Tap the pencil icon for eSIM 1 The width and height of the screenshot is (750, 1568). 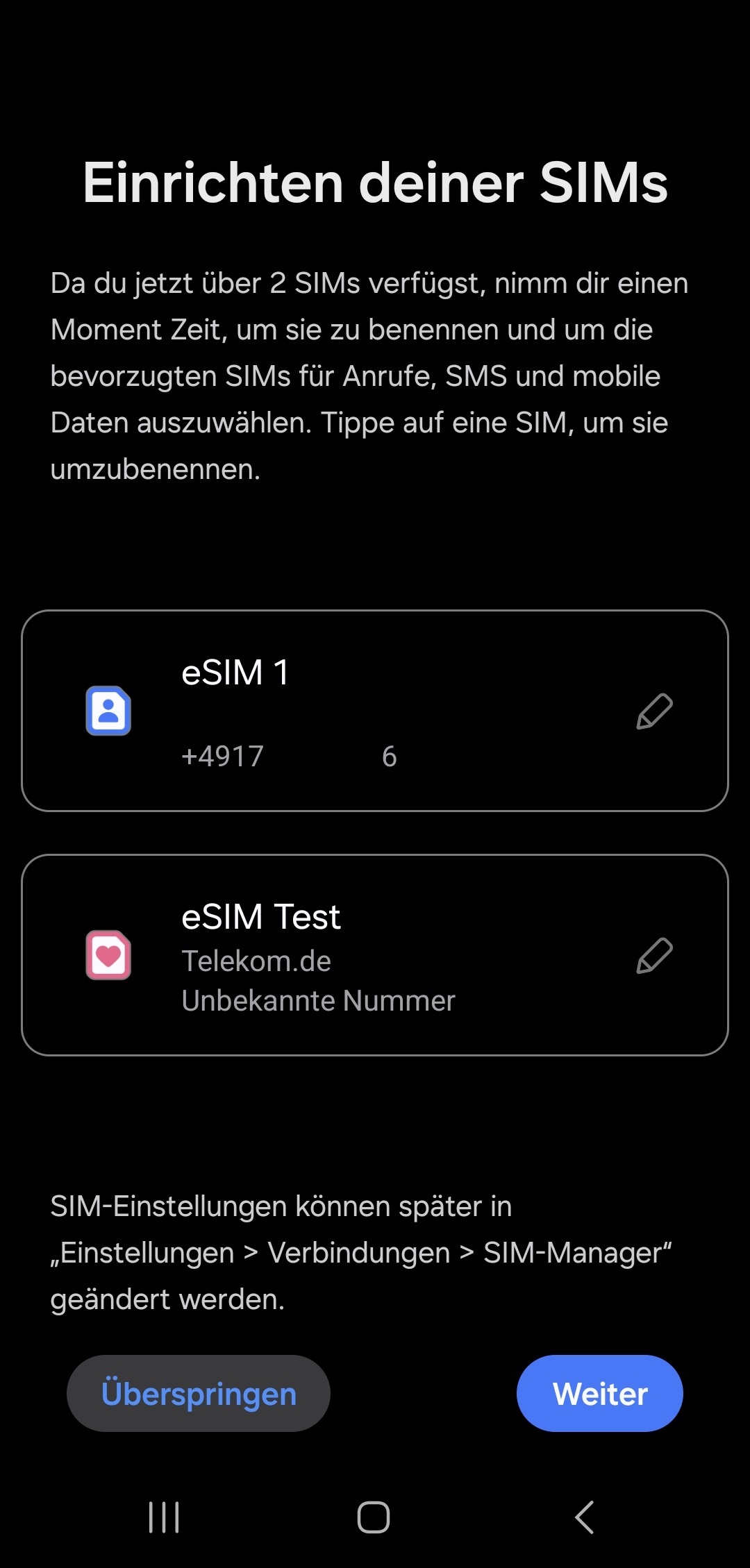click(654, 711)
